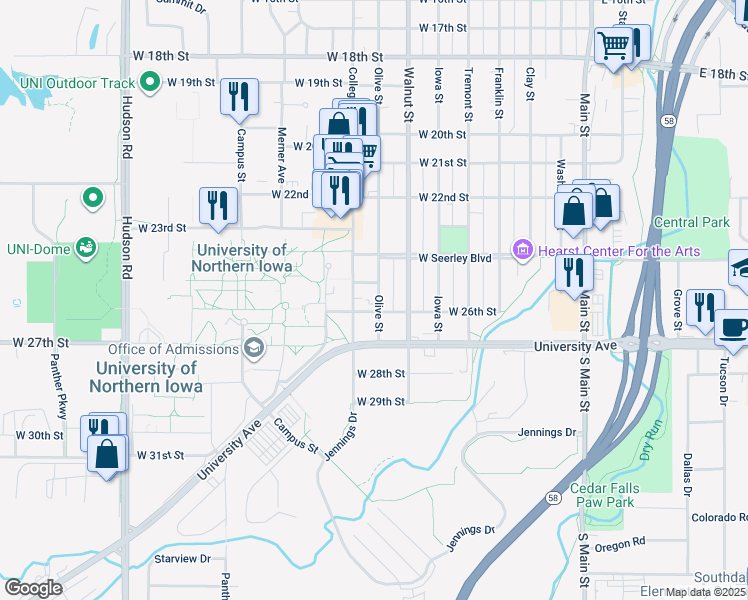Screen dimensions: 748x600
Task: Select the shopping bag pin by W 31st St
Action: pos(107,453)
